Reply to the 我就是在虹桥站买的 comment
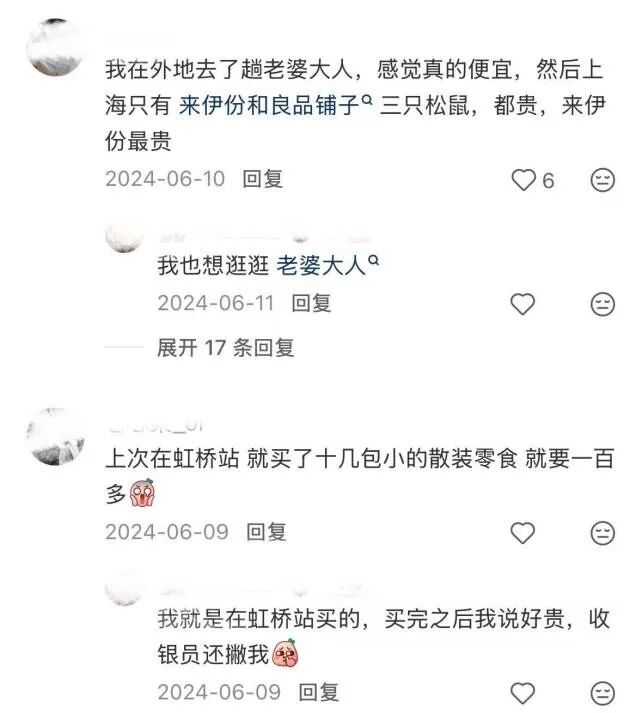 [319, 691]
